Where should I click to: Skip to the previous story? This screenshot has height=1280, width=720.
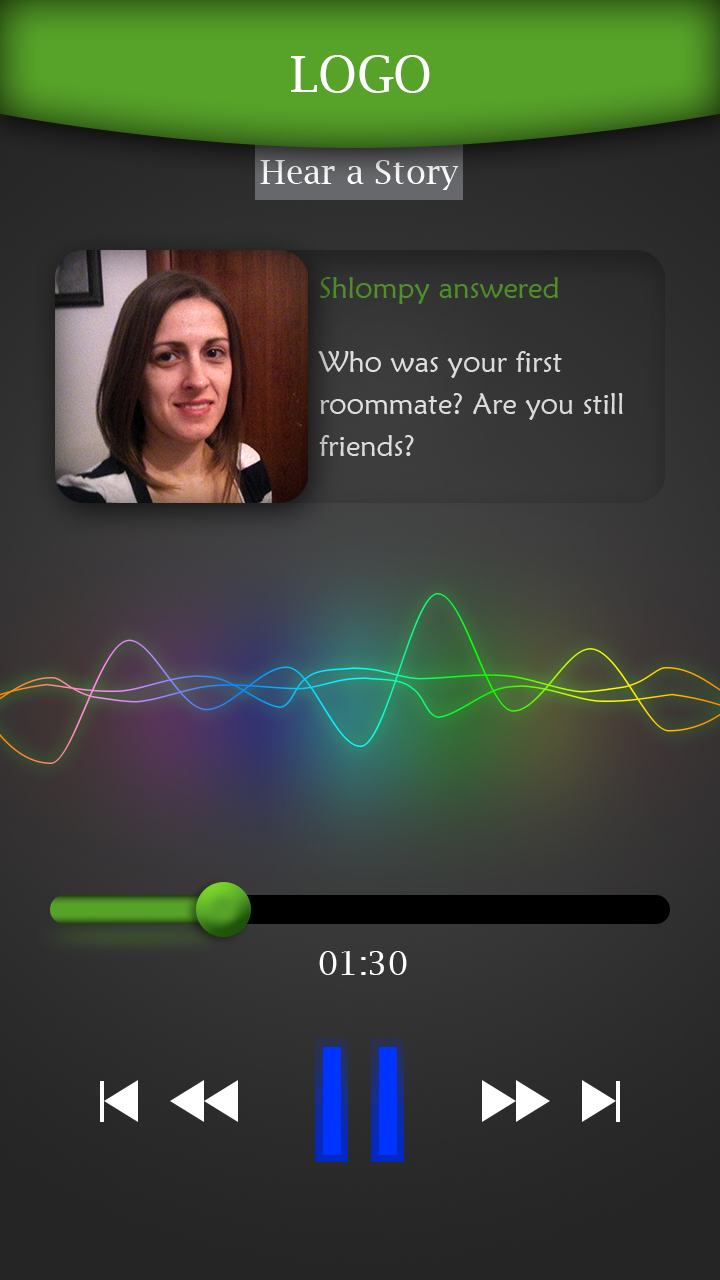point(119,1101)
